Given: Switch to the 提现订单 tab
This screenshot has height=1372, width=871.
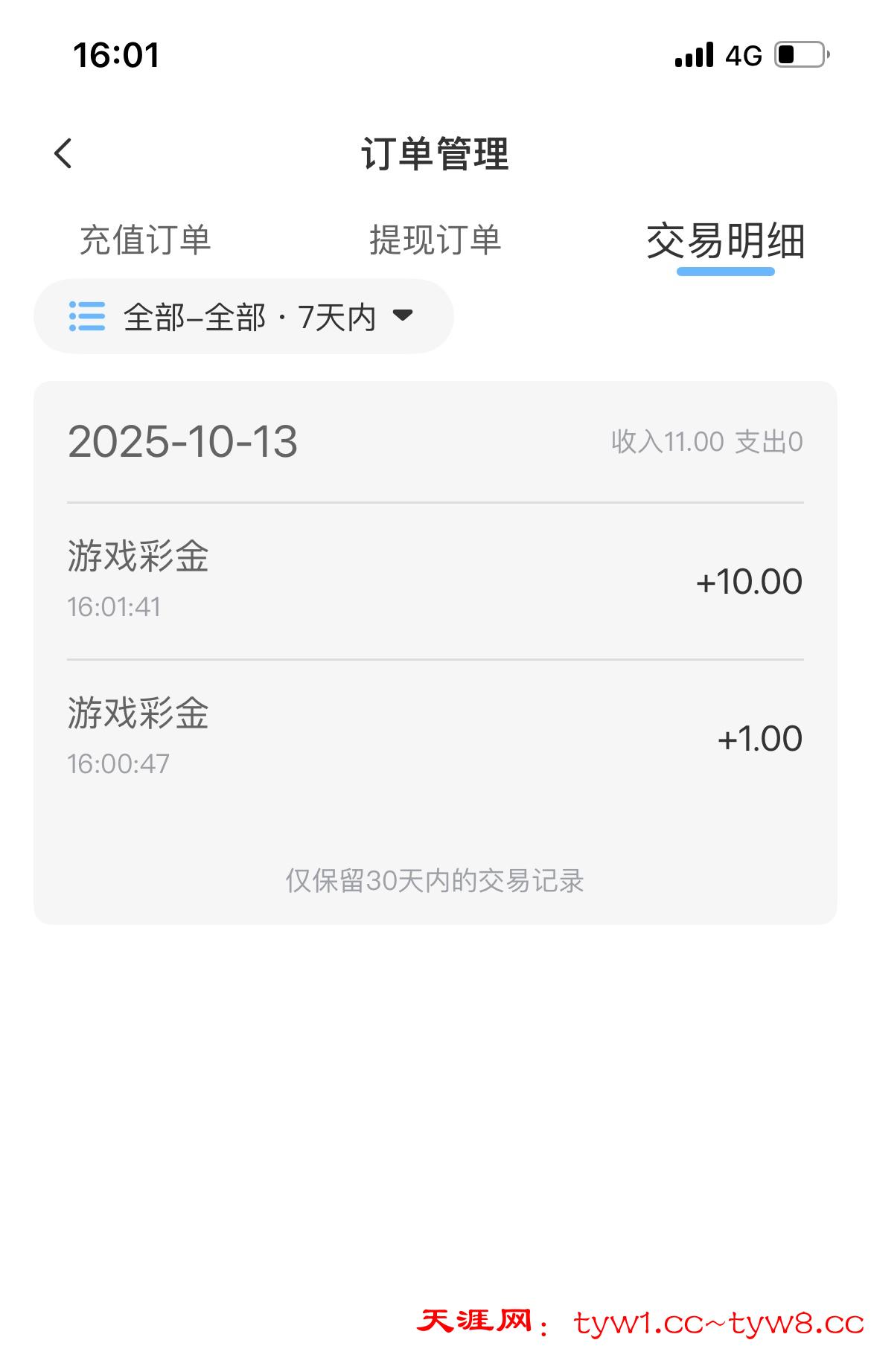Looking at the screenshot, I should [435, 240].
